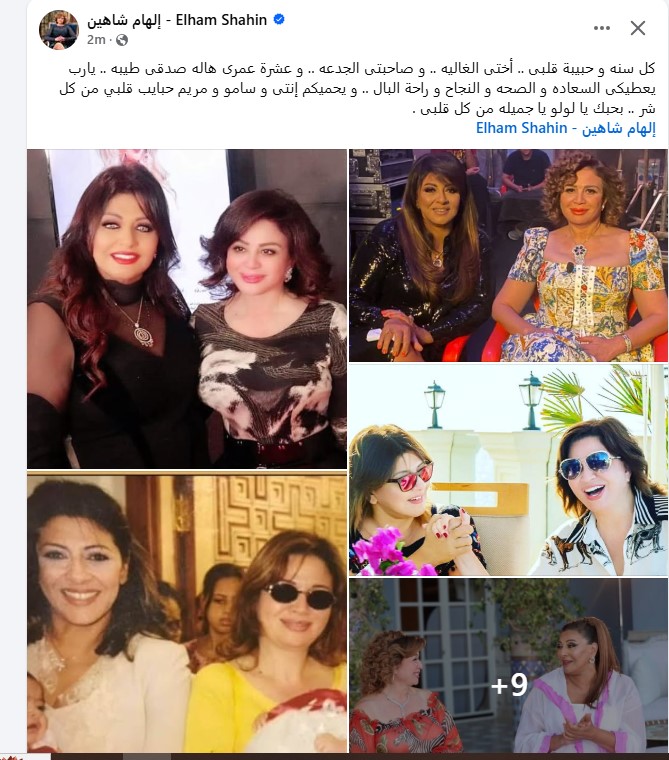The image size is (669, 760).
Task: View the +9 more photos tile
Action: [x=508, y=666]
